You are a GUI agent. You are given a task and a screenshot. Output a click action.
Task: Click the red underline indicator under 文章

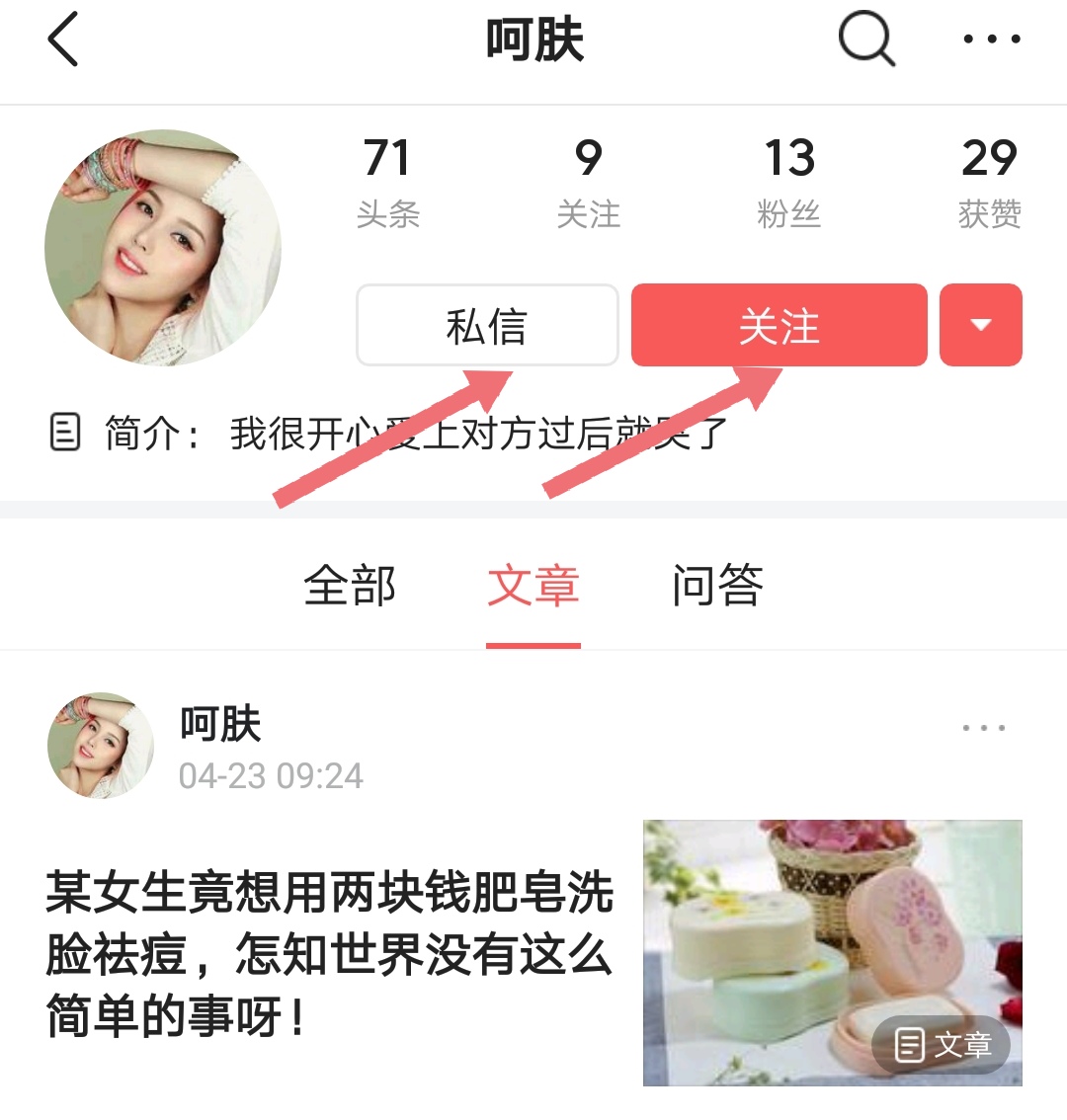(533, 642)
